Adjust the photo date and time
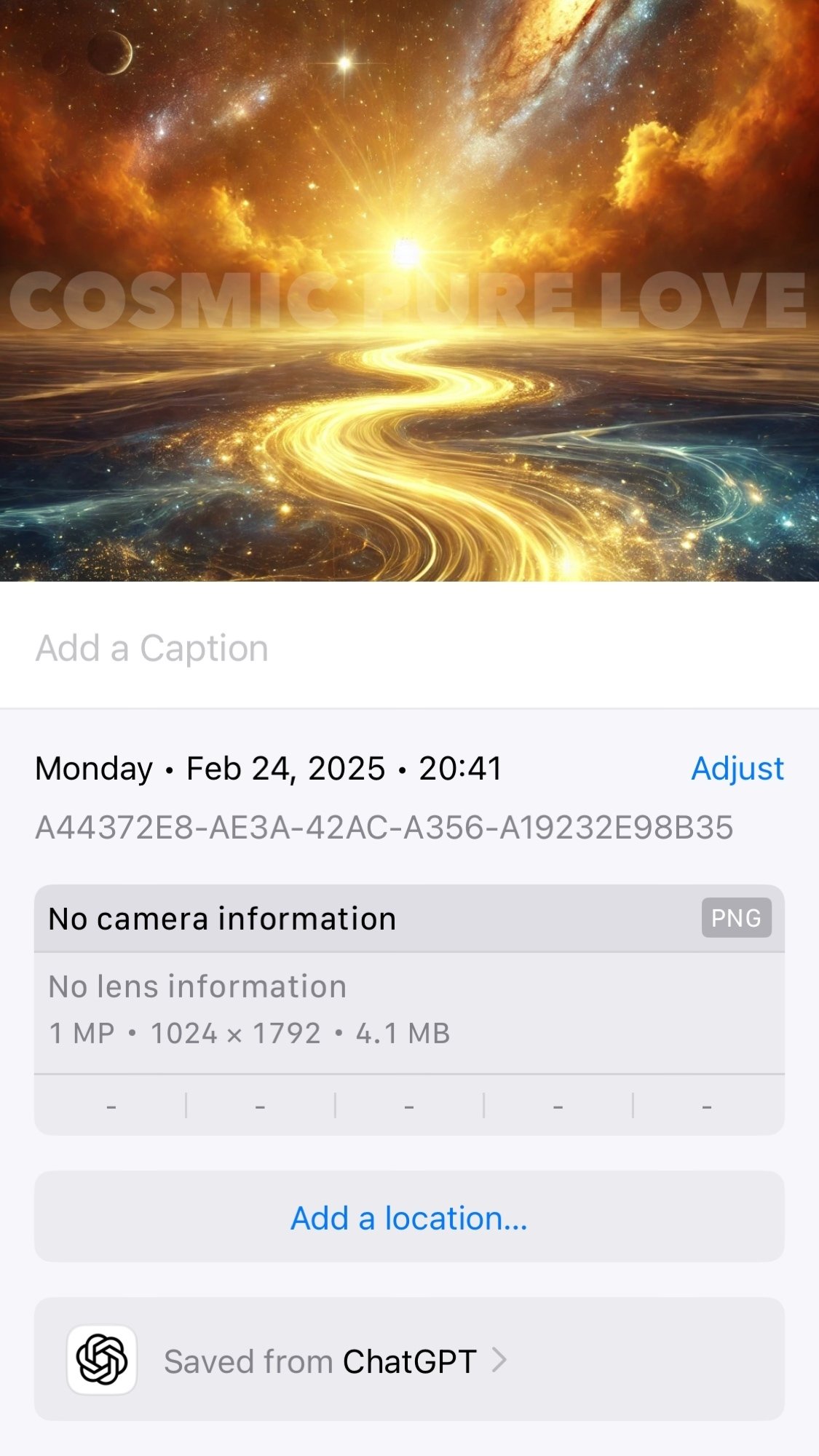 pyautogui.click(x=737, y=769)
